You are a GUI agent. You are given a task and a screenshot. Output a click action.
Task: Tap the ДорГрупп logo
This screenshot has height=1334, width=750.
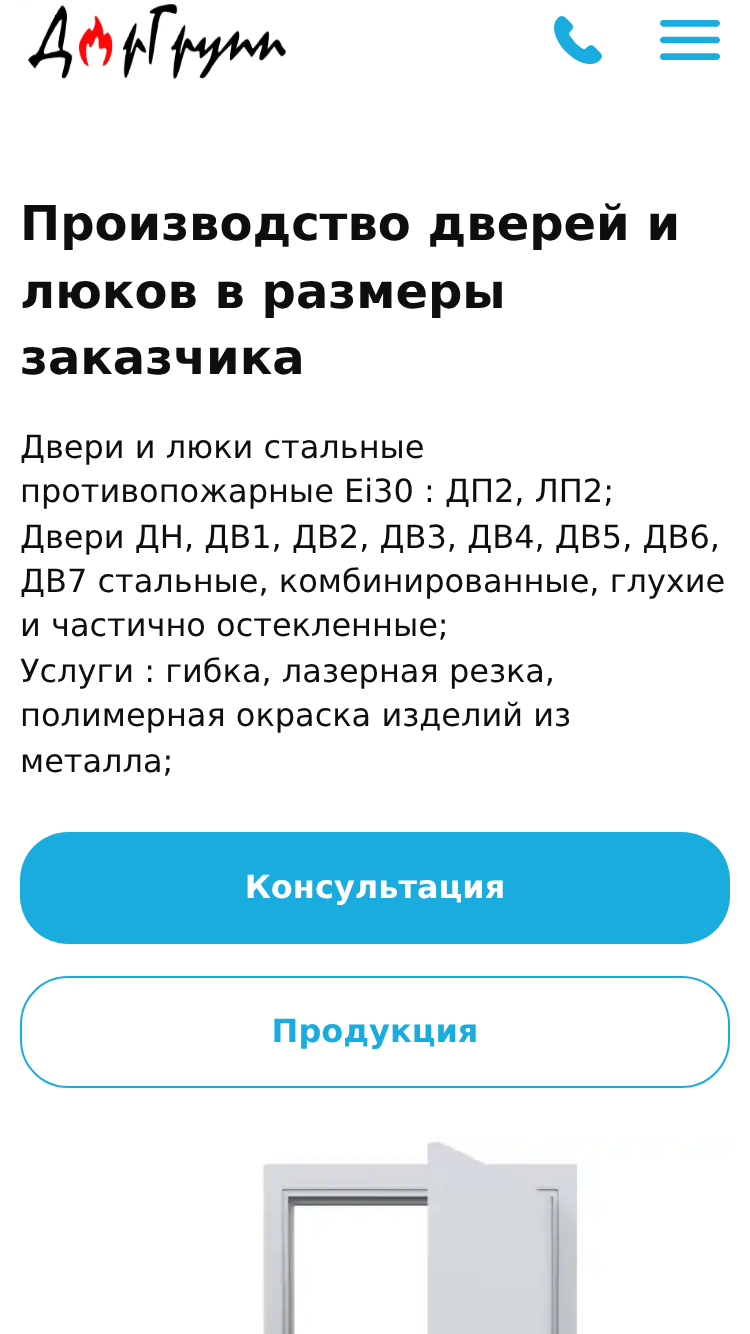(157, 42)
